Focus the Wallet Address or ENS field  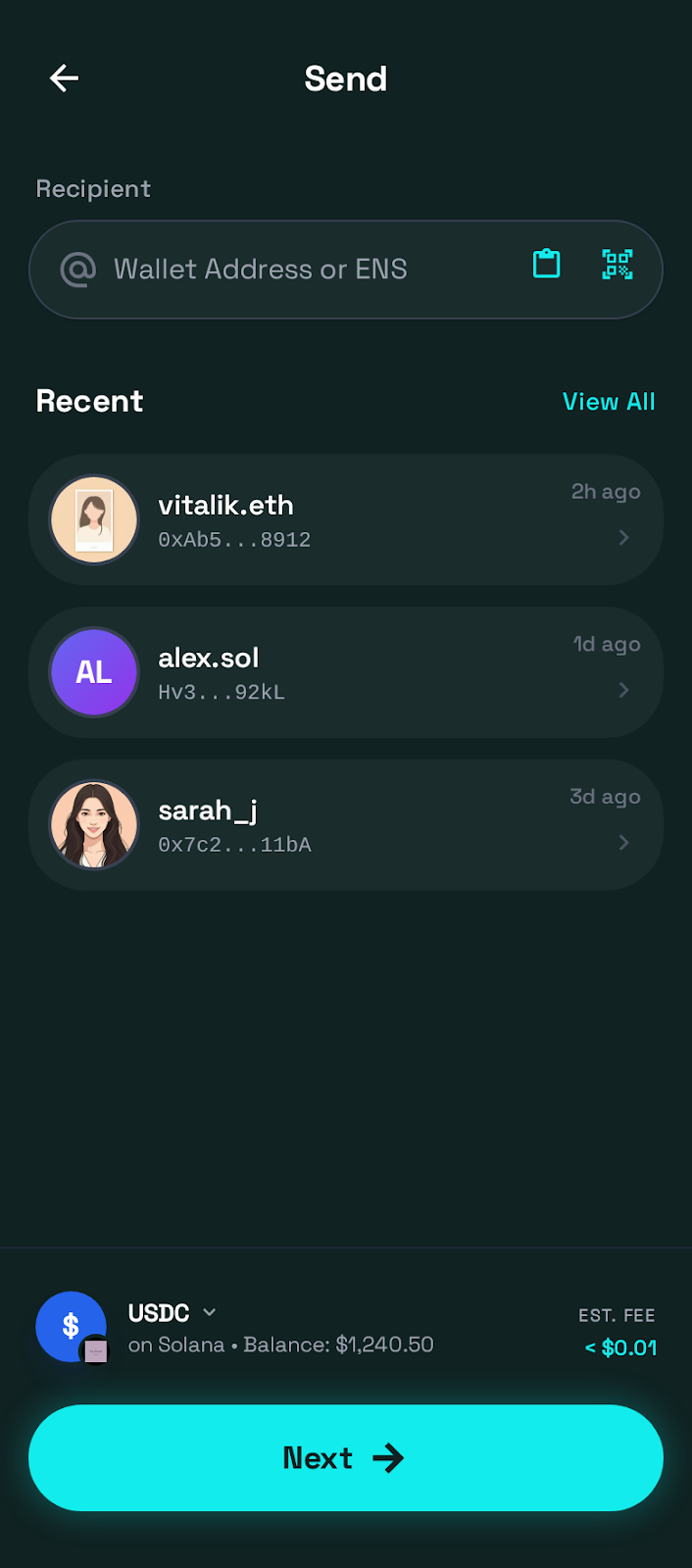pos(294,269)
